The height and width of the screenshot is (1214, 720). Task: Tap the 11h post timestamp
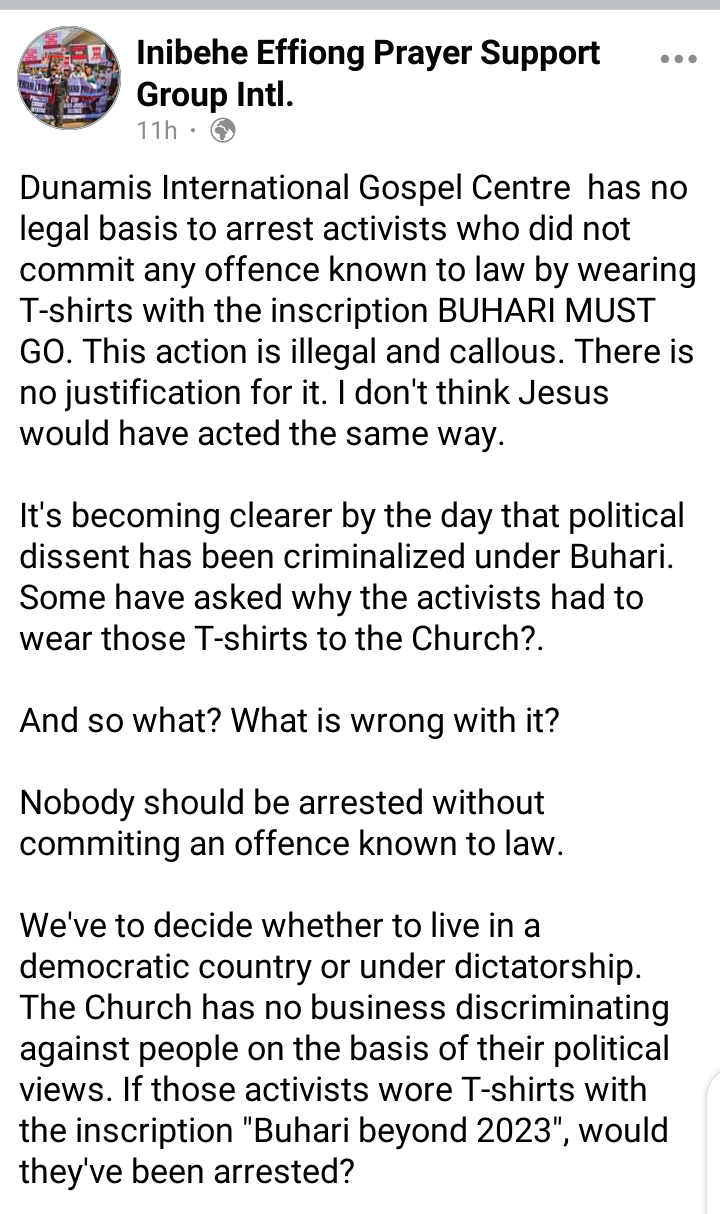coord(157,130)
